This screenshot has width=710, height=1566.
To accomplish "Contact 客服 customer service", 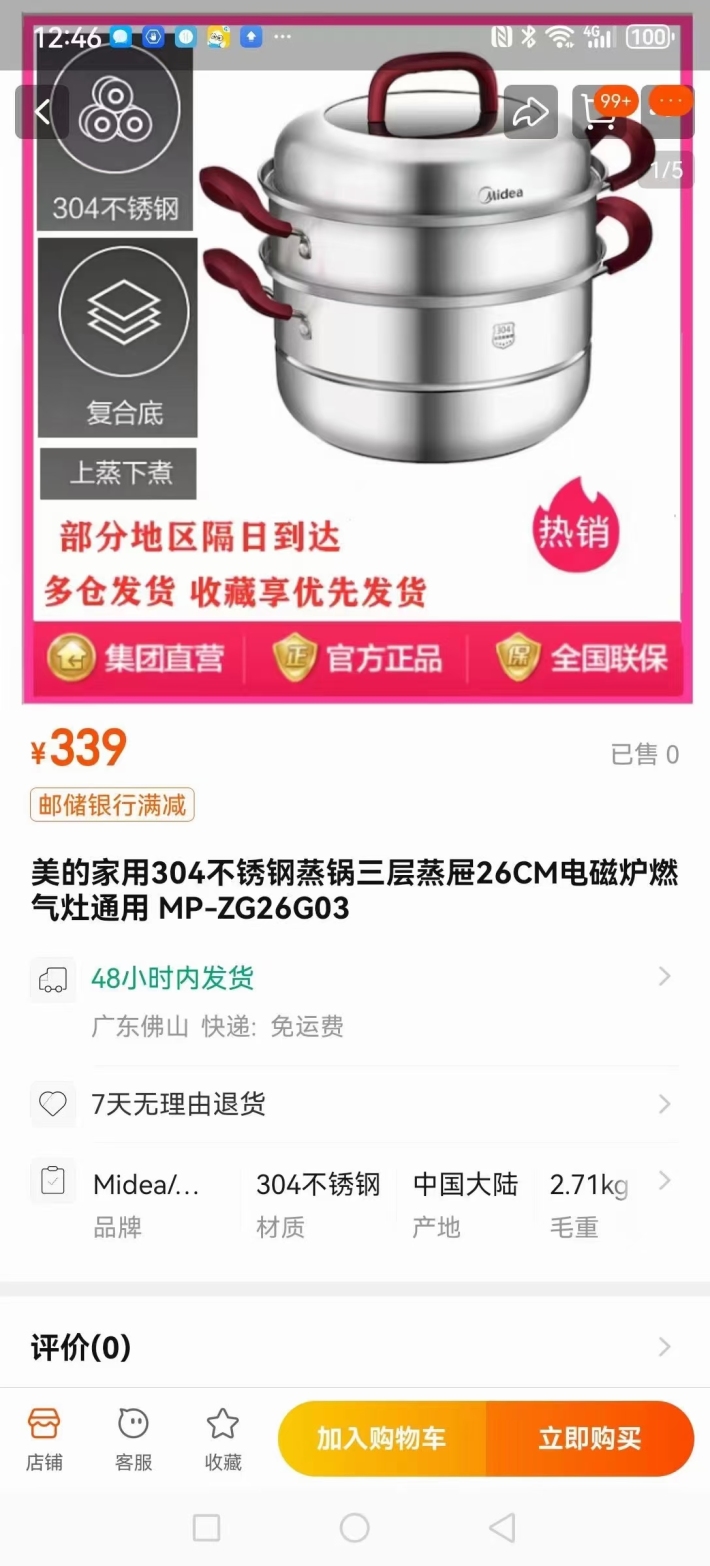I will pos(133,1440).
